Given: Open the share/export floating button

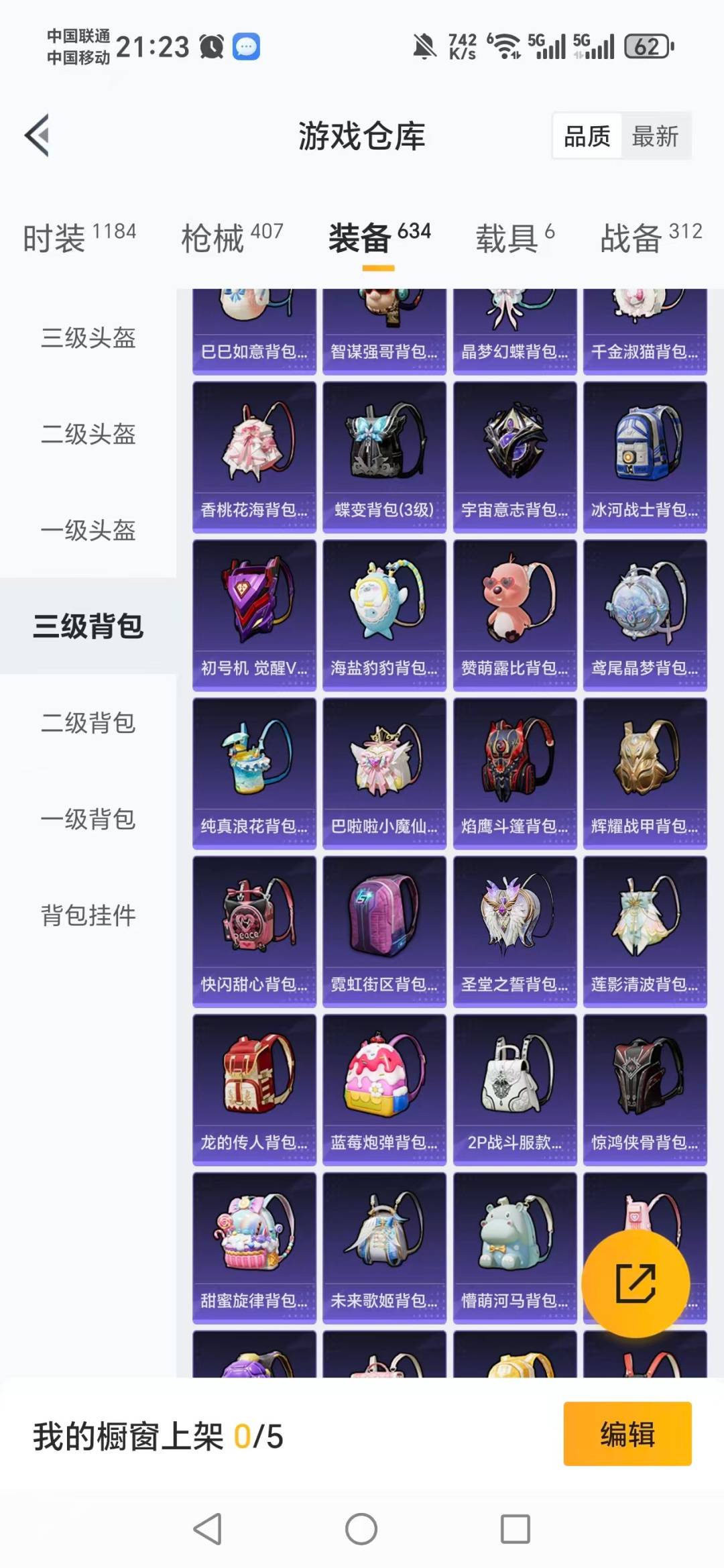Looking at the screenshot, I should coord(638,1284).
